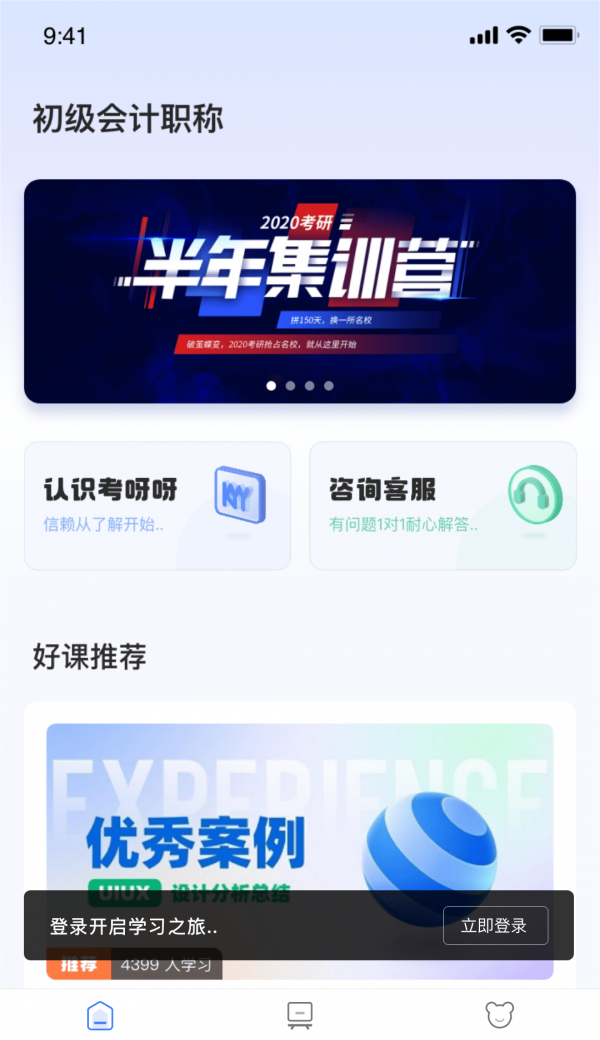Screen dimensions: 600x1040
Task: Open the 咨询客服 card
Action: pyautogui.click(x=443, y=505)
